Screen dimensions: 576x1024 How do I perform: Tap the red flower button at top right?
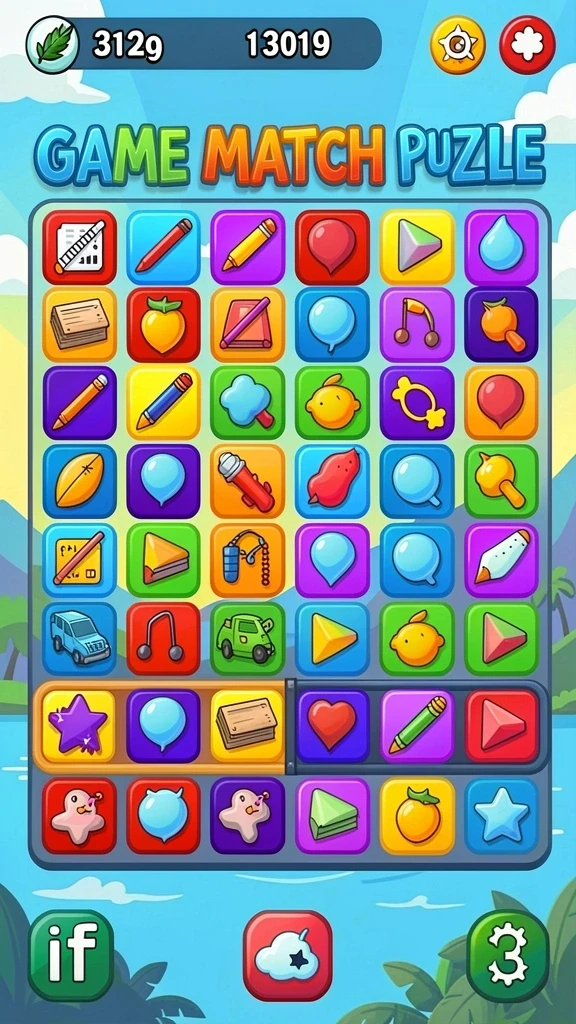tap(527, 45)
